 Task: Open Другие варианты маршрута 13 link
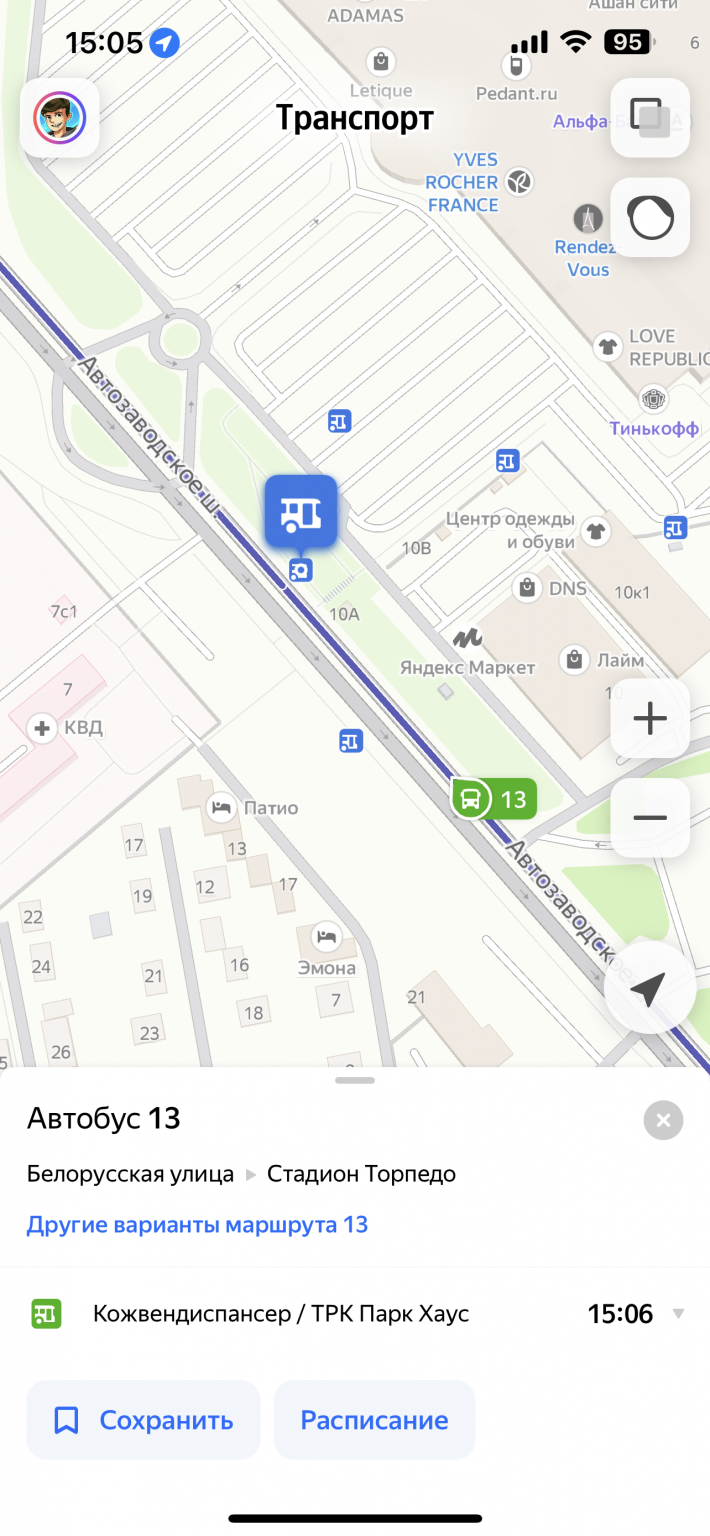click(197, 1224)
